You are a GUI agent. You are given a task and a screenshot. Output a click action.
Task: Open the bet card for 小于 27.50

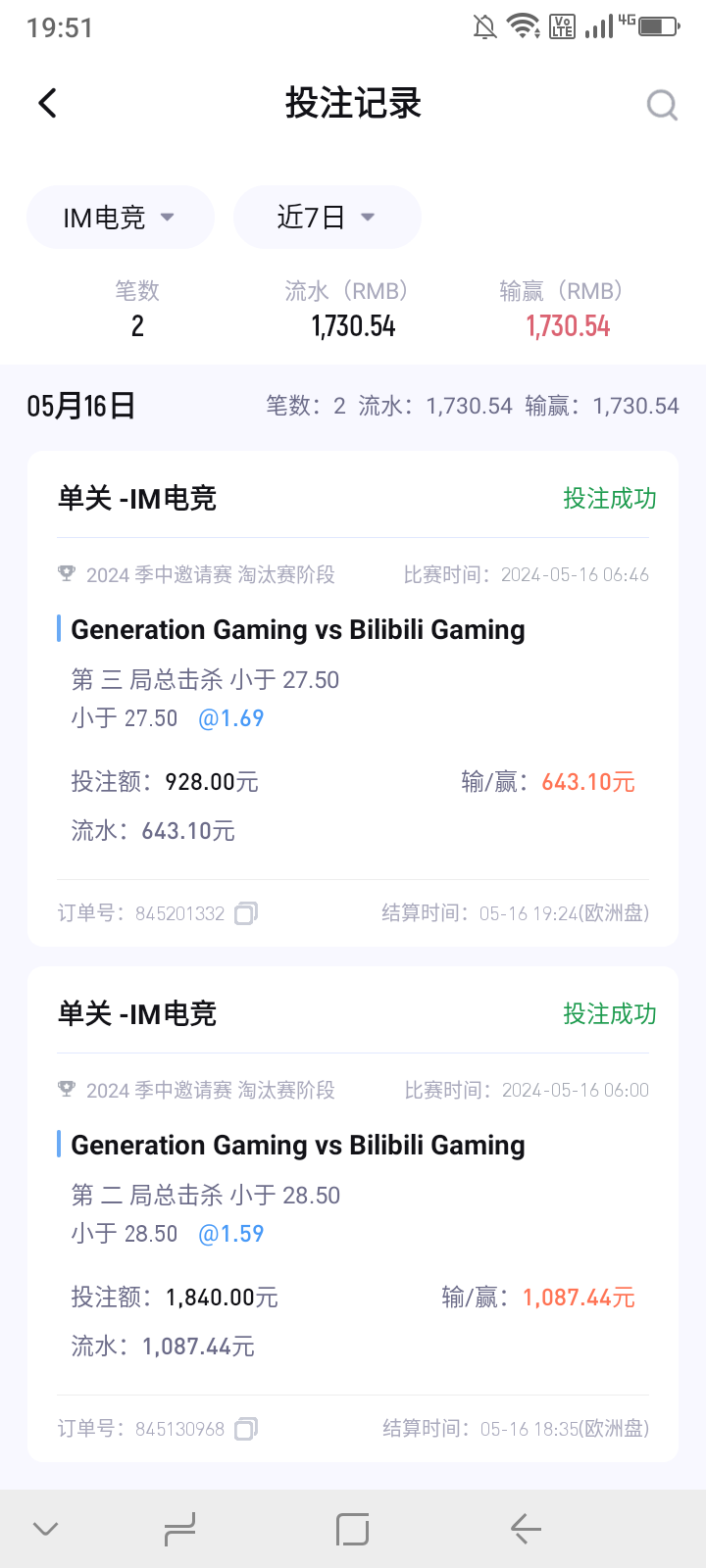pos(353,699)
